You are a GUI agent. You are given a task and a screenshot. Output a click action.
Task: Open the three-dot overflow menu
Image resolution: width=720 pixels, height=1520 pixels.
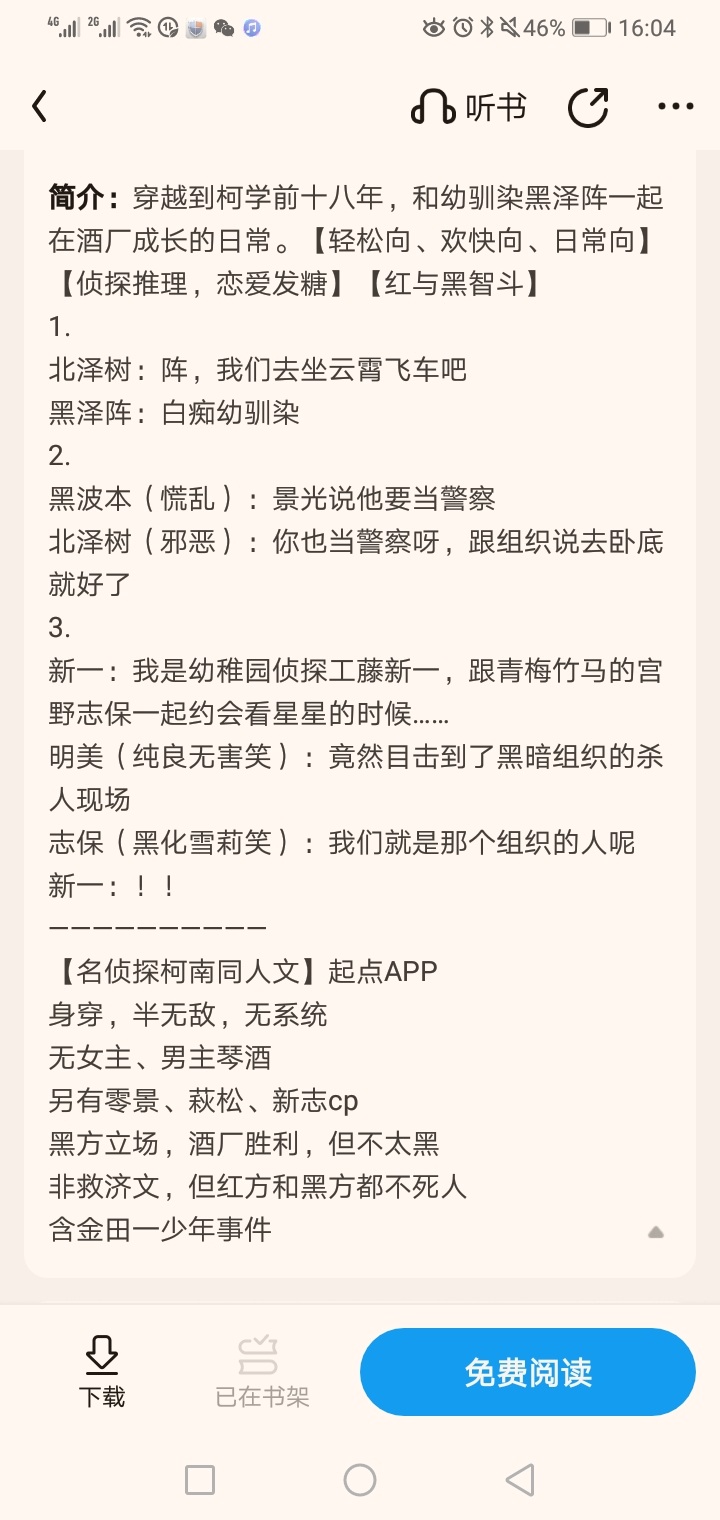pyautogui.click(x=676, y=107)
